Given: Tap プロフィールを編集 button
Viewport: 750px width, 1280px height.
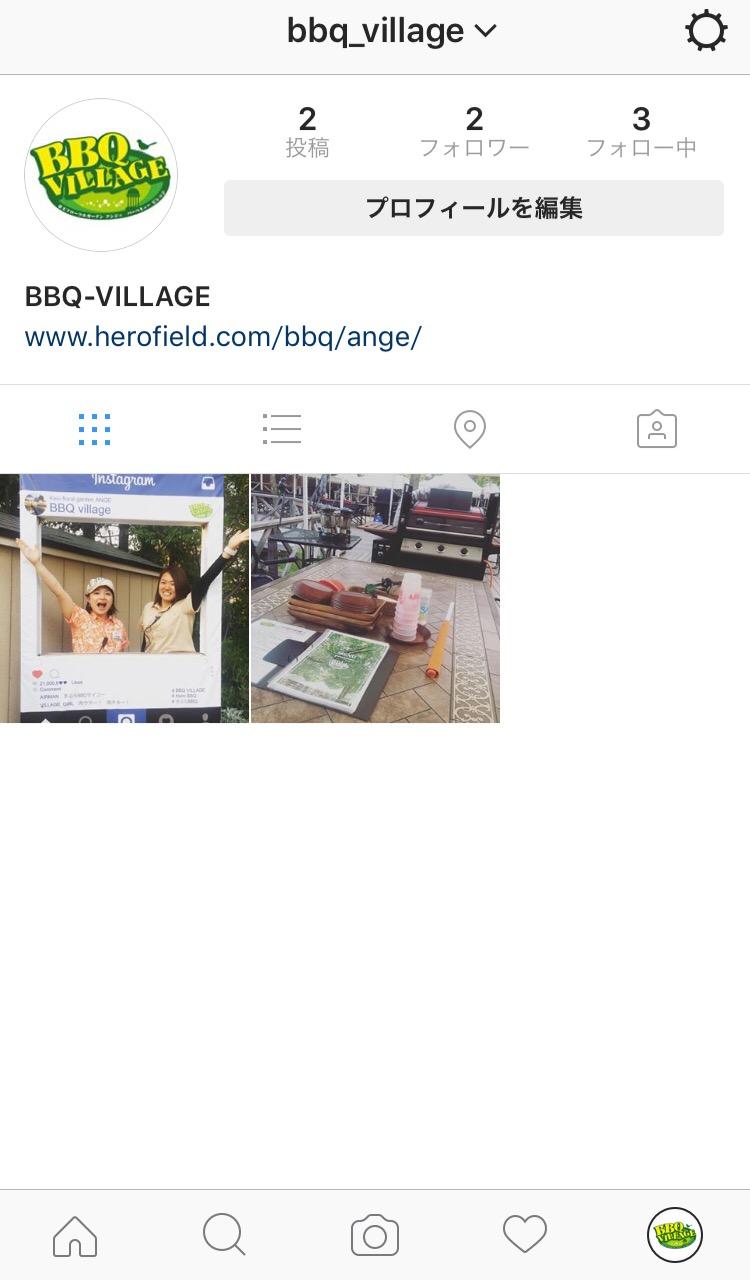Looking at the screenshot, I should pyautogui.click(x=474, y=208).
